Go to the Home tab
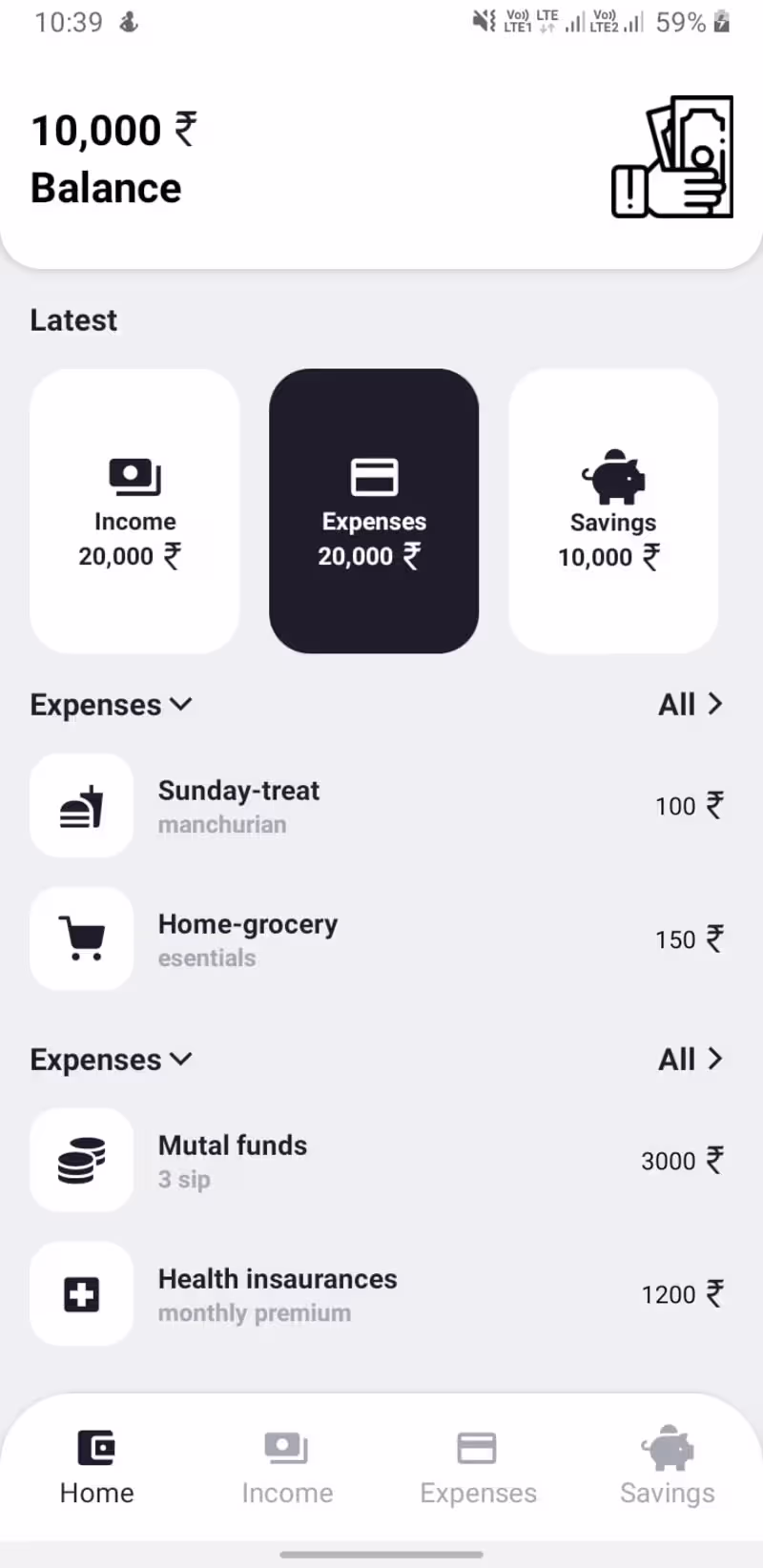Image resolution: width=763 pixels, height=1568 pixels. click(x=96, y=1467)
